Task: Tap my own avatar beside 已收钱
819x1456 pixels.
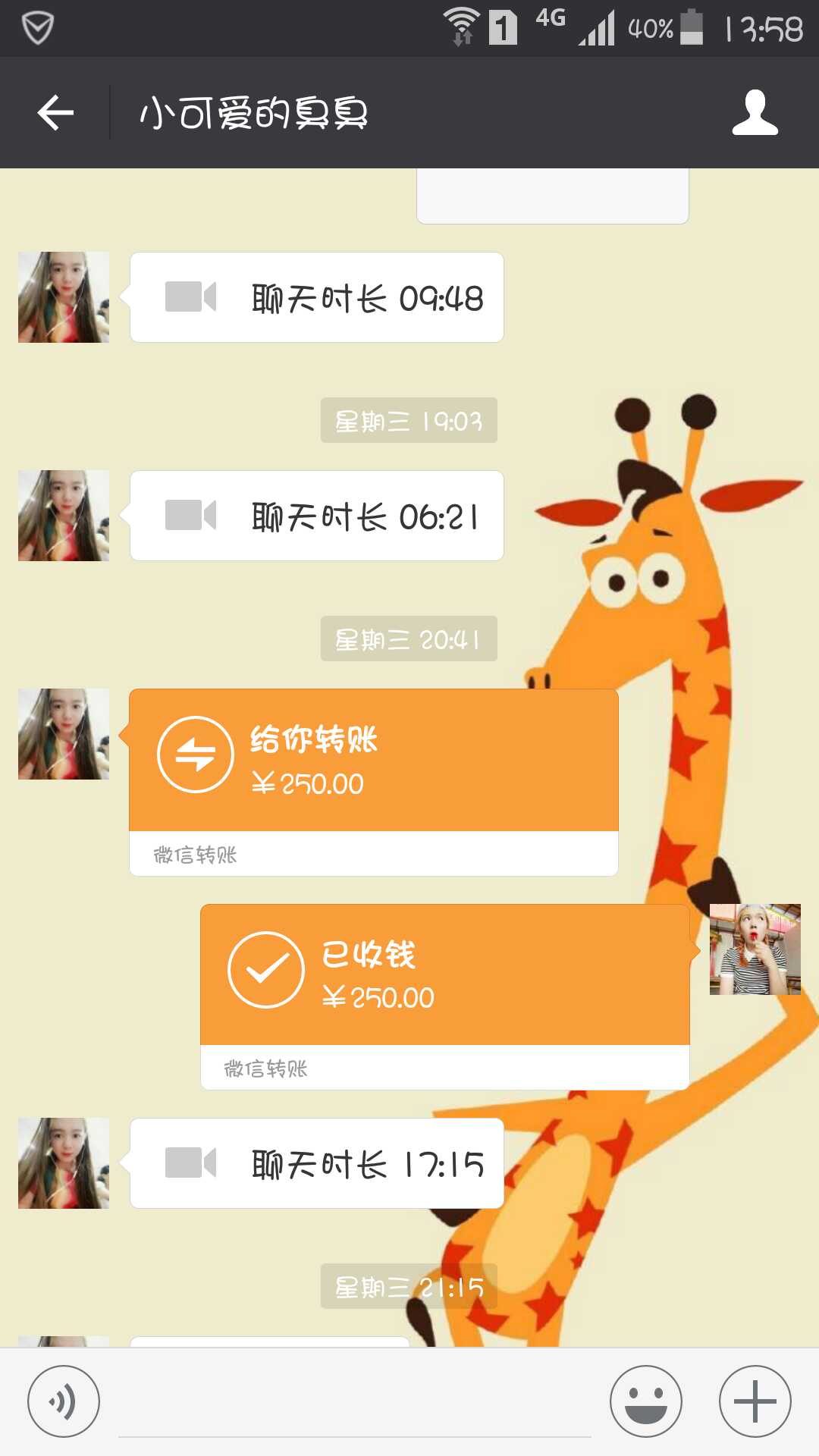Action: pos(755,949)
